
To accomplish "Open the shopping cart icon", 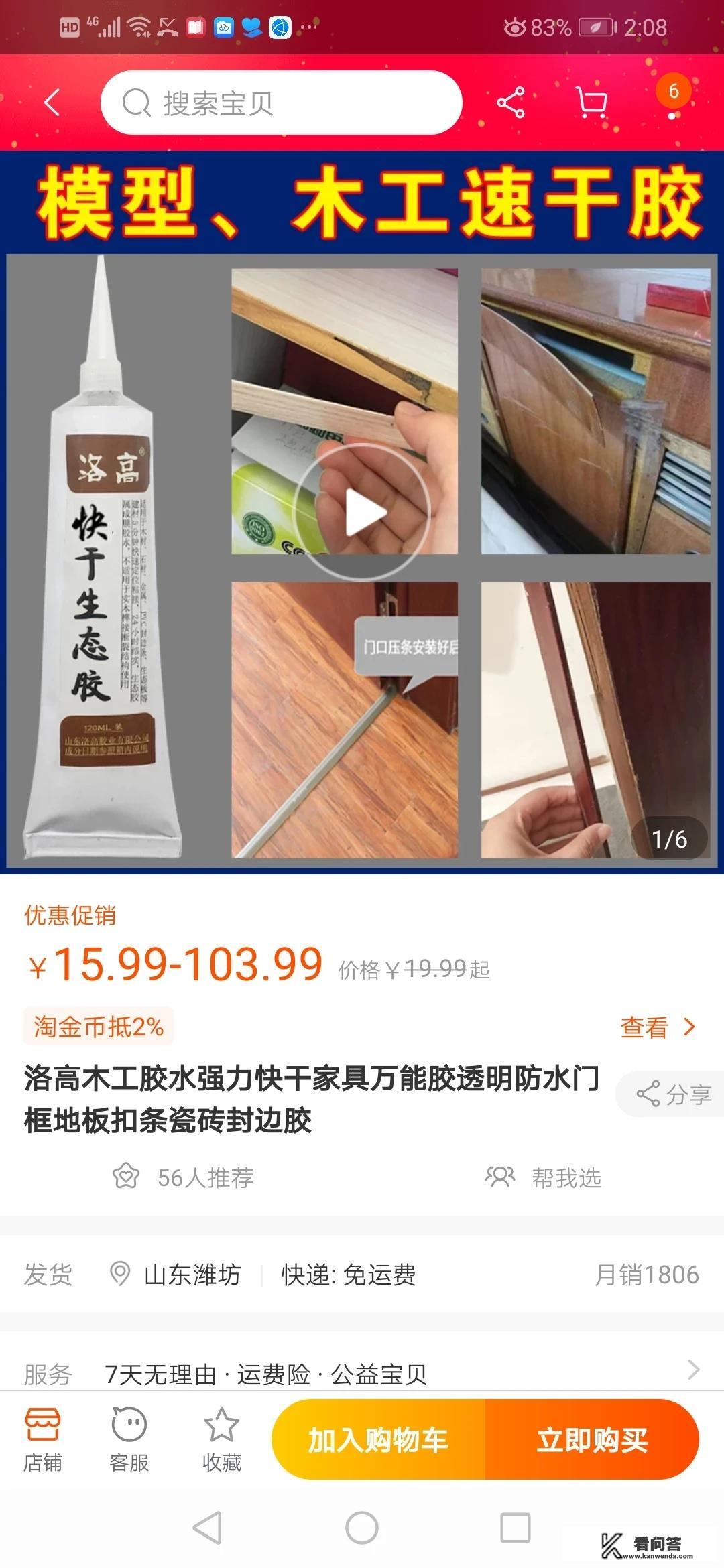I will [x=590, y=102].
